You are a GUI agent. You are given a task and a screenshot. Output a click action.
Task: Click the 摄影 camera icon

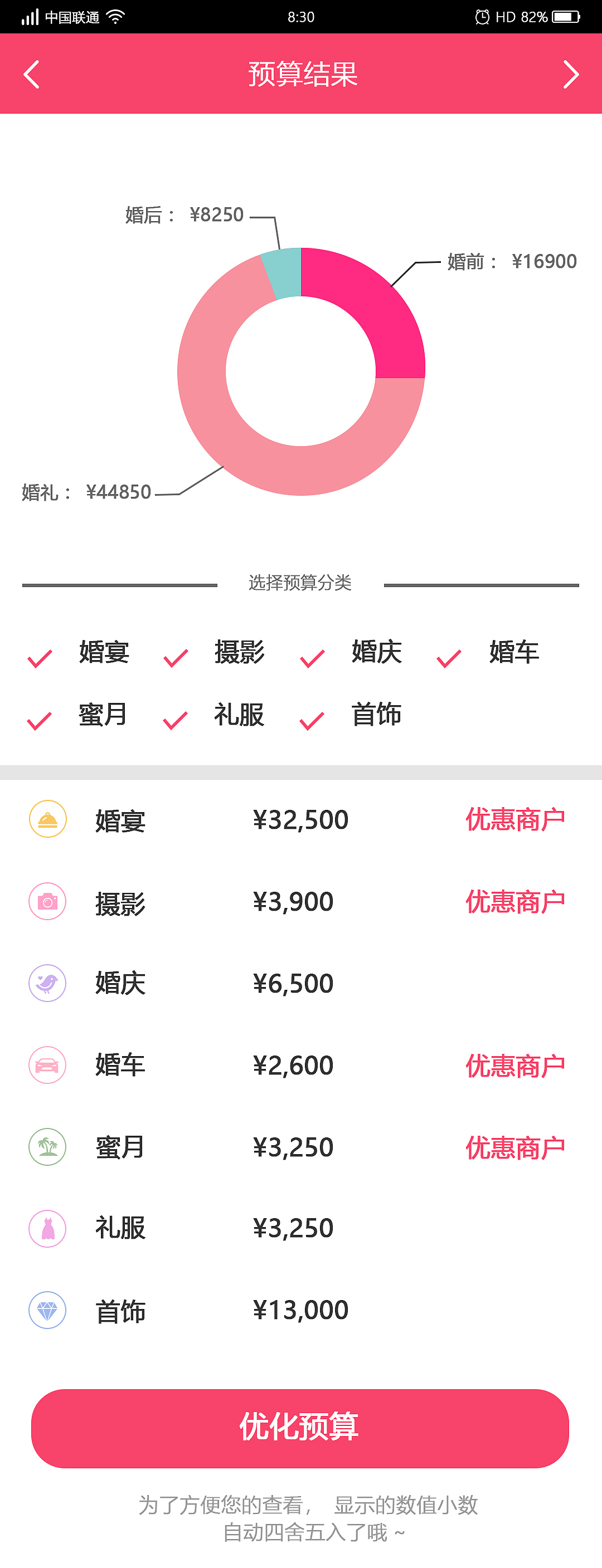pos(47,901)
